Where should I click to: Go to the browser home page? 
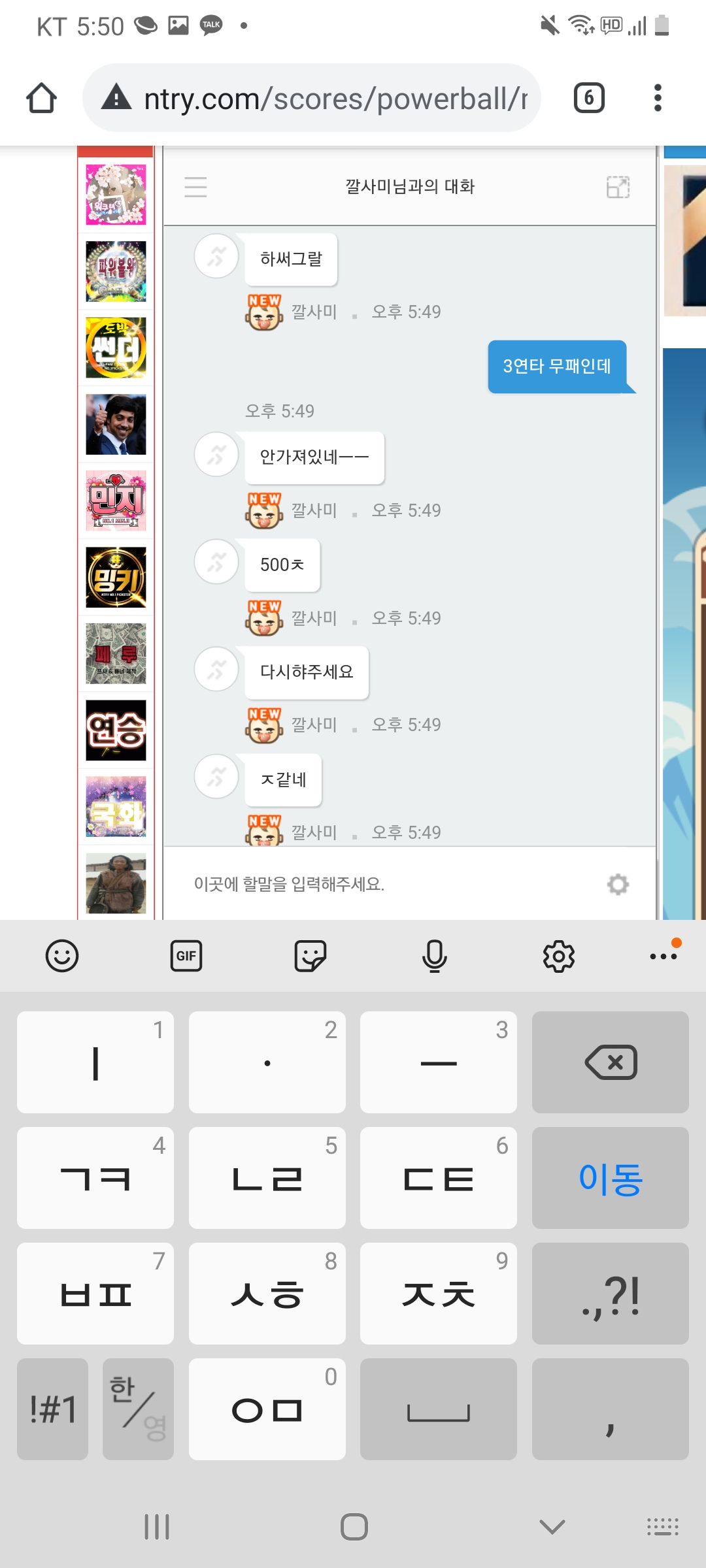coord(42,99)
